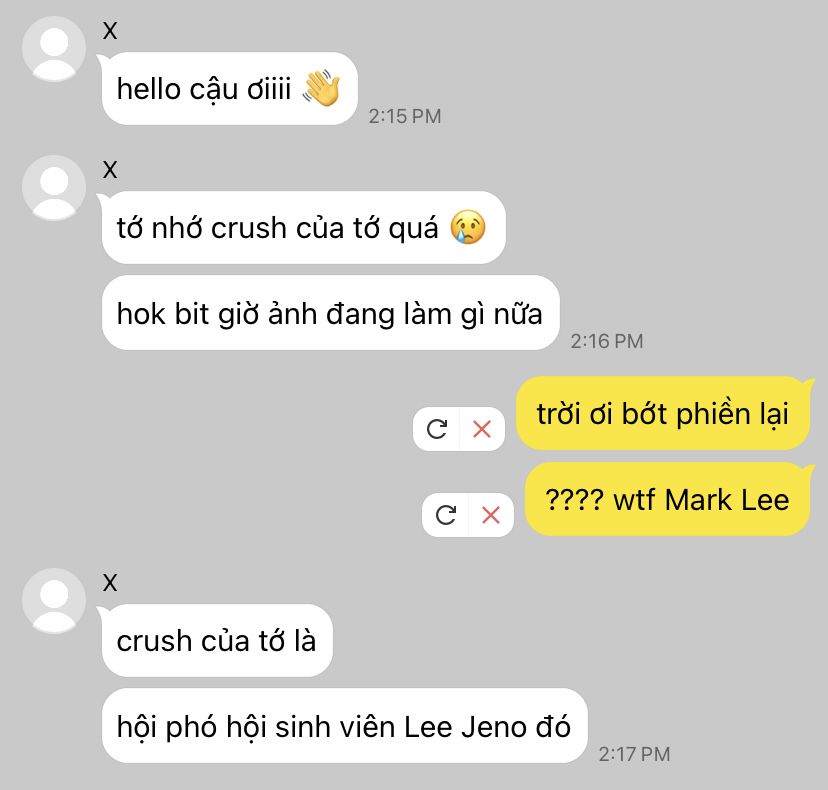The height and width of the screenshot is (790, 828).
Task: Delete the failed "???? wtf Mark Lee" message
Action: click(x=491, y=515)
